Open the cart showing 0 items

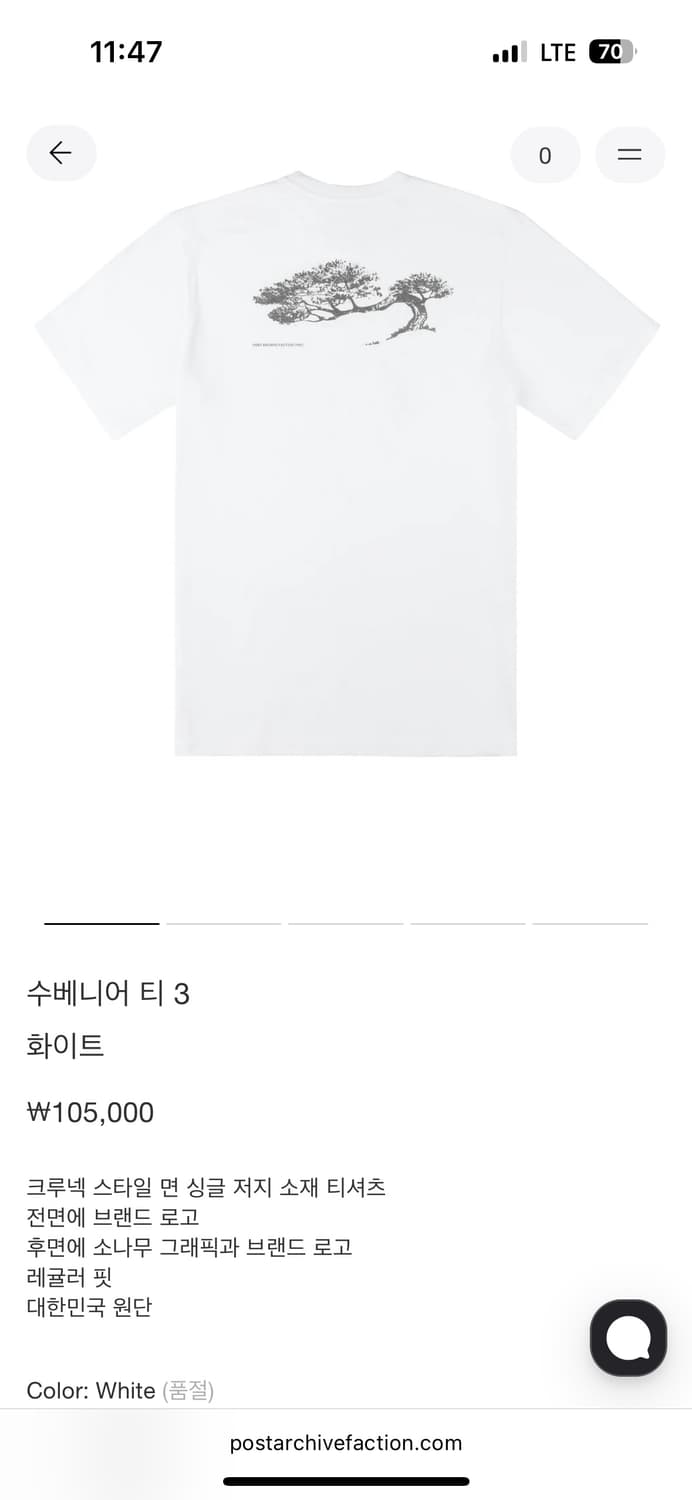pos(545,155)
